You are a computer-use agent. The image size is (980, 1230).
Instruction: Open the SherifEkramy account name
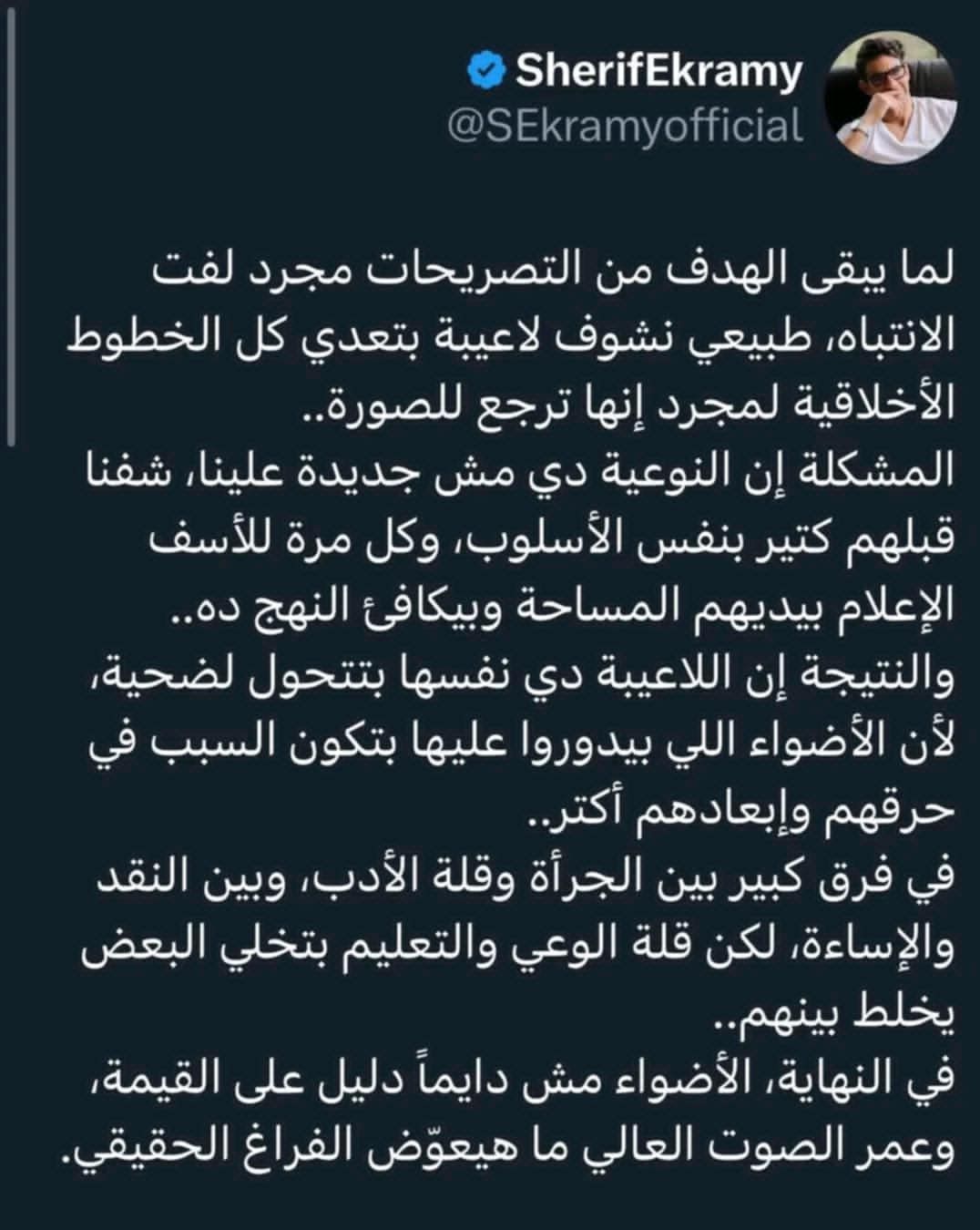coord(658,73)
